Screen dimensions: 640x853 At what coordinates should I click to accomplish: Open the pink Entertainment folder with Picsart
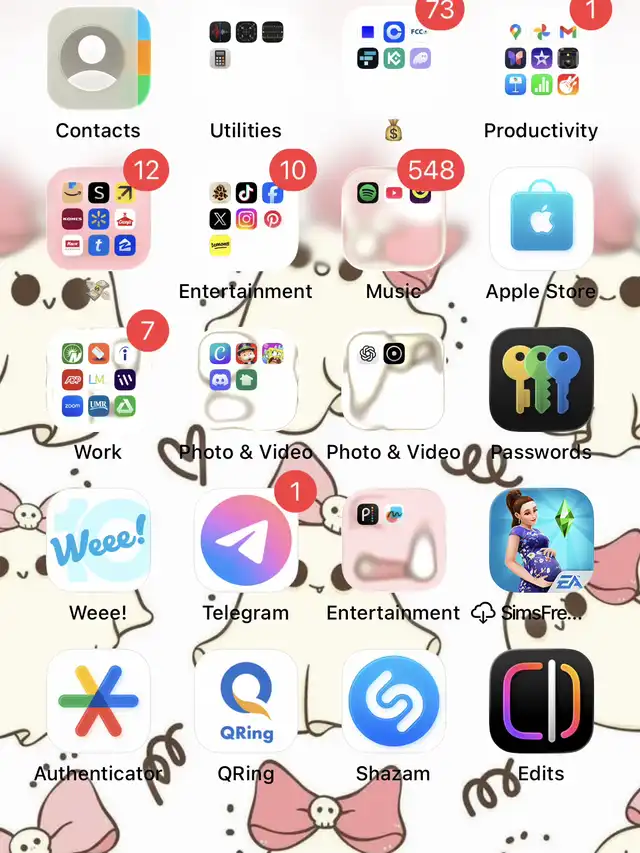point(394,540)
